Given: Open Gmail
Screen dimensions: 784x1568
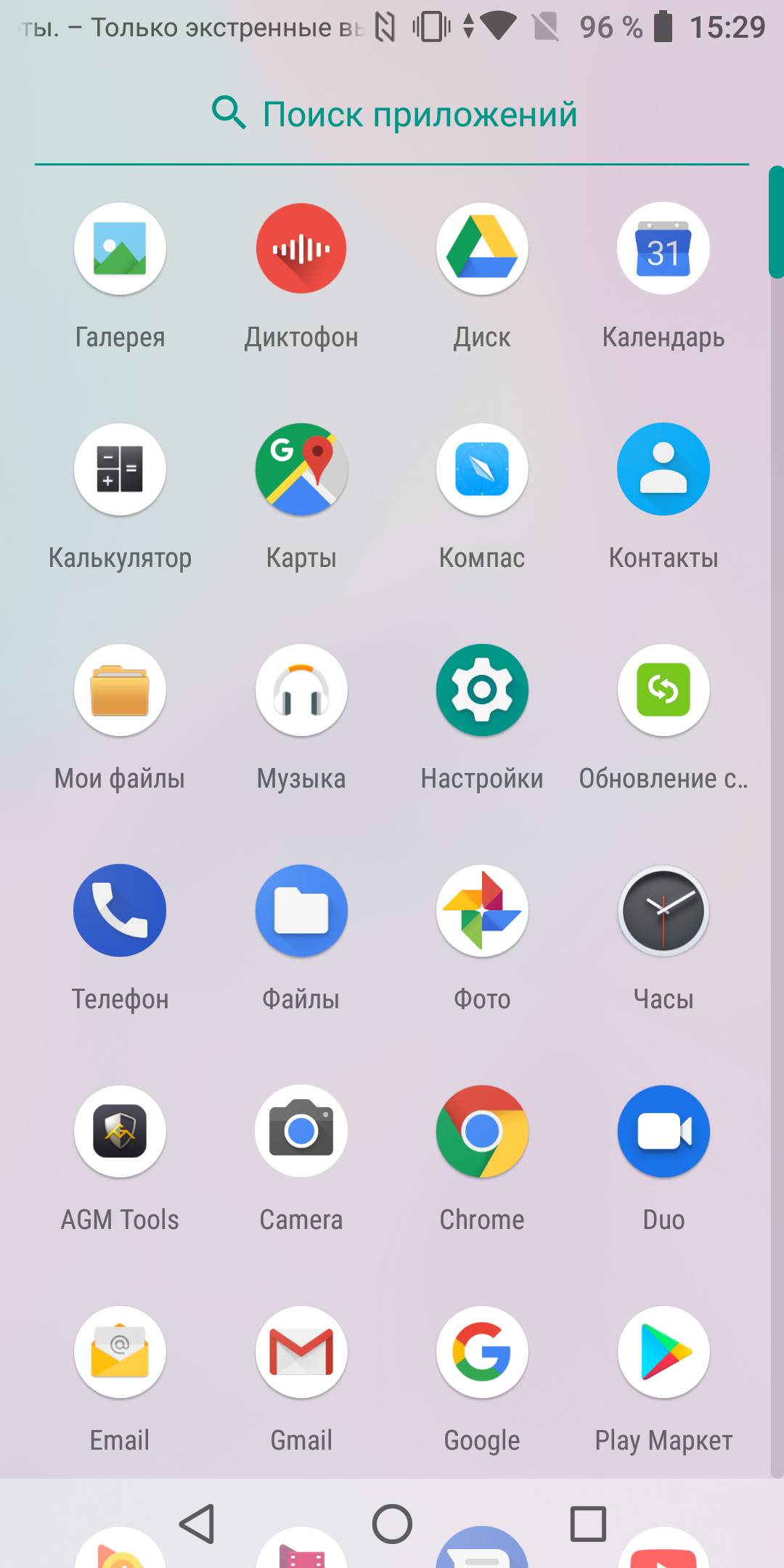Looking at the screenshot, I should pos(301,1352).
